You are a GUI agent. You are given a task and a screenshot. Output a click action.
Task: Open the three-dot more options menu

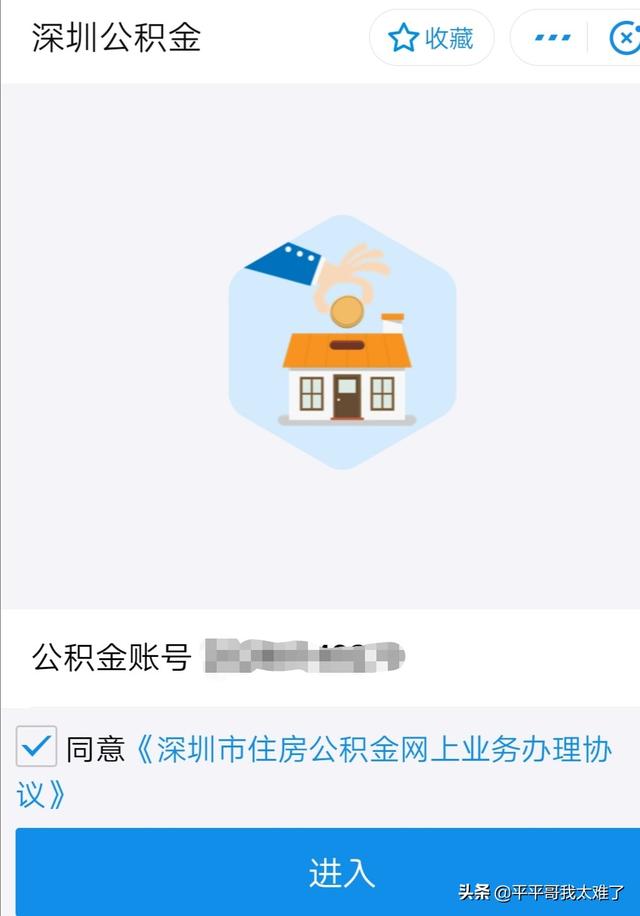point(553,38)
